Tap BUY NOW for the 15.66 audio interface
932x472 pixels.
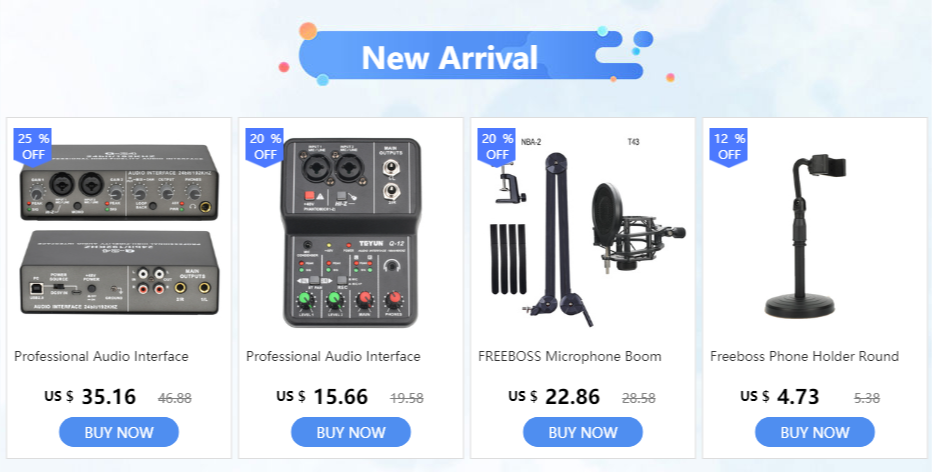coord(351,432)
